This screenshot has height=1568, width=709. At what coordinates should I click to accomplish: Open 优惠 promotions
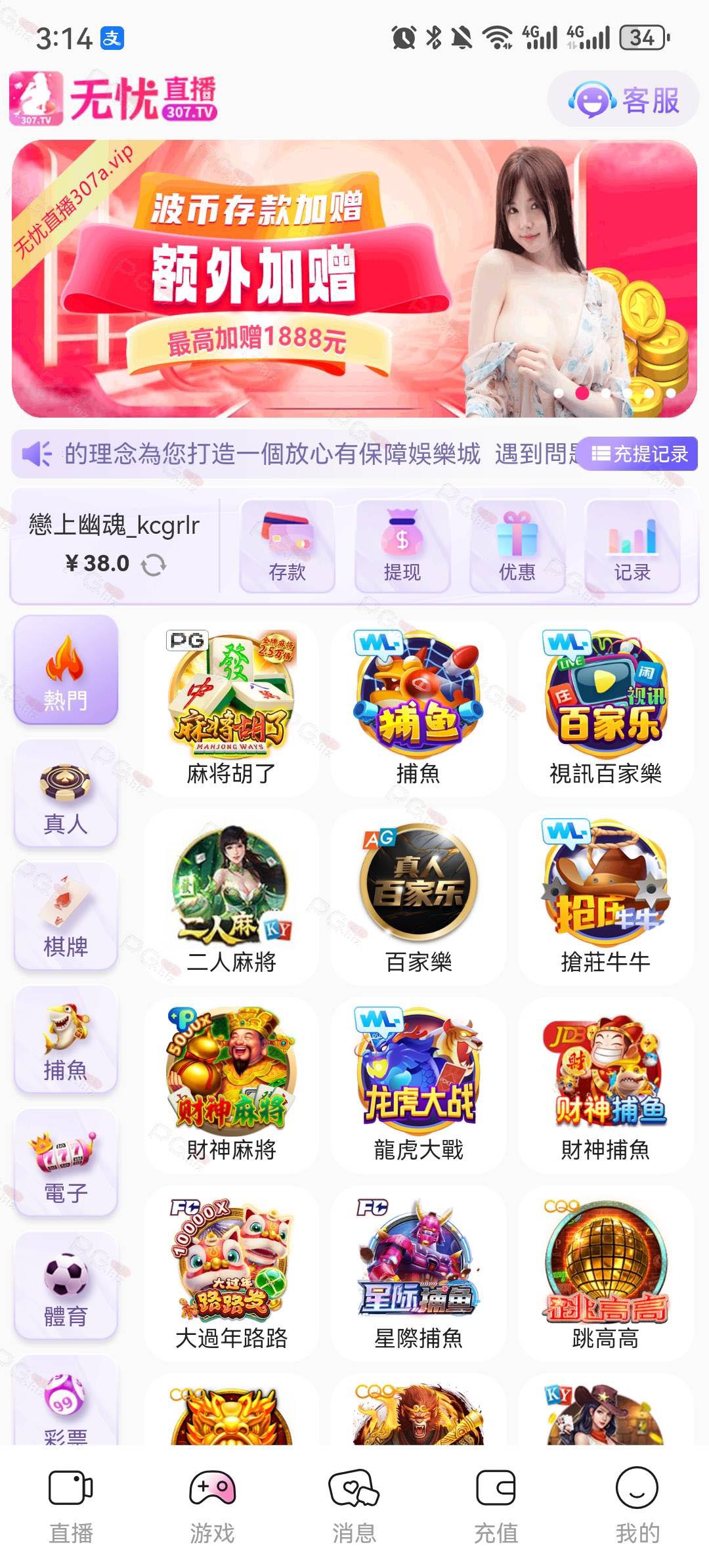tap(517, 546)
